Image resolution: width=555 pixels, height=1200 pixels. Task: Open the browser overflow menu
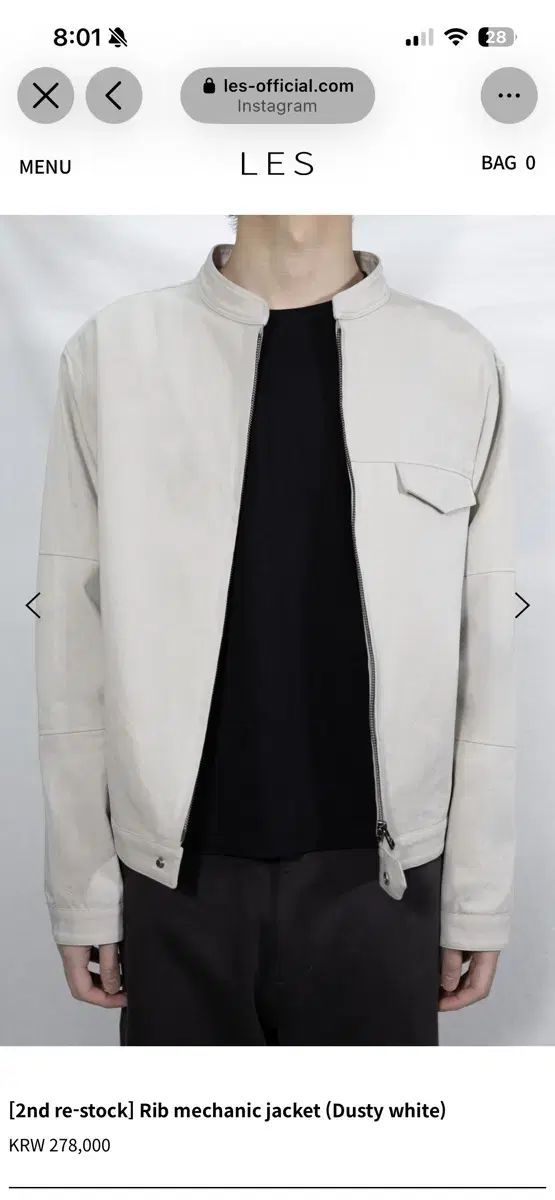509,96
